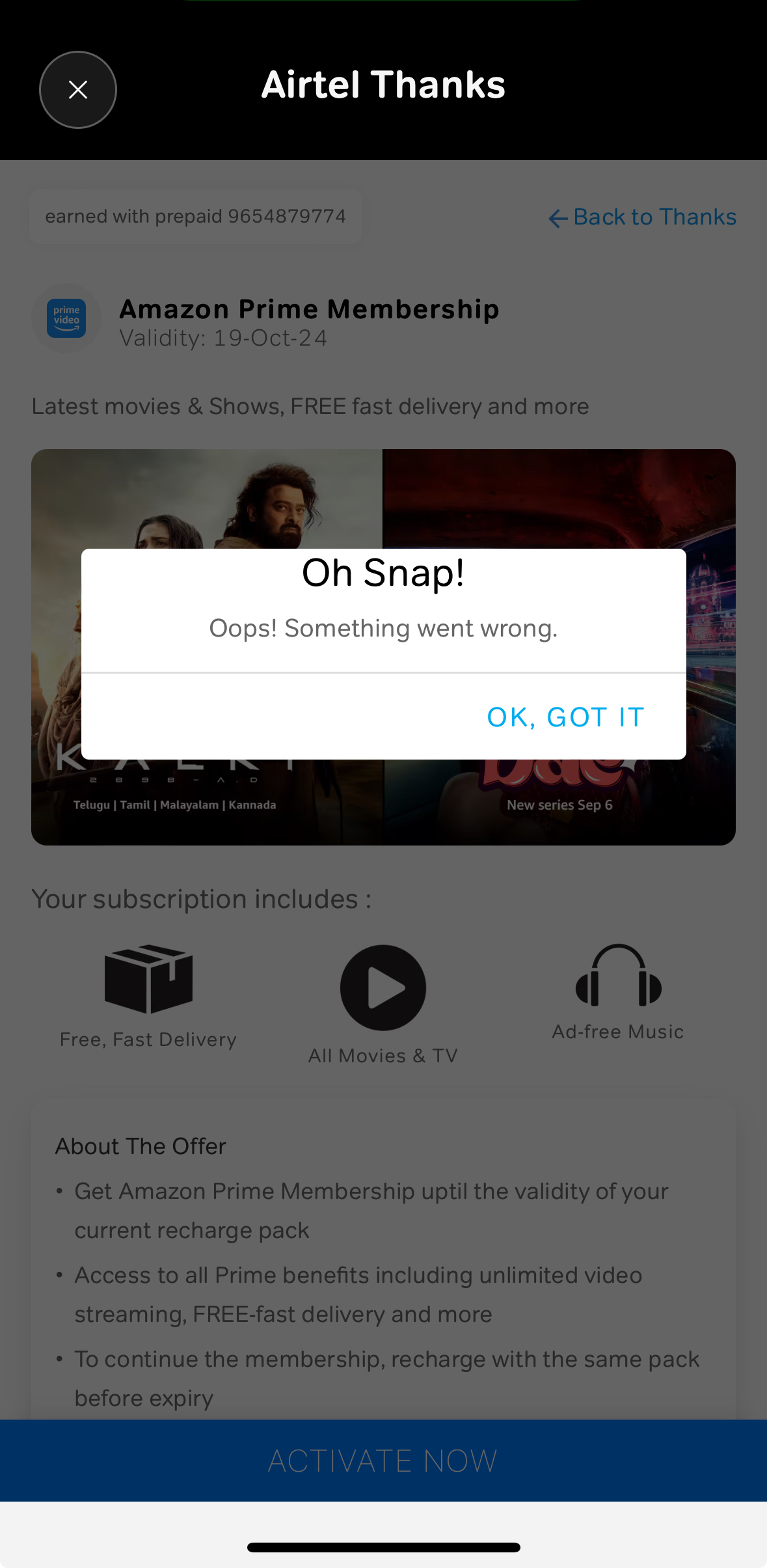Tap the ACTIVATE NOW button

point(383,1461)
